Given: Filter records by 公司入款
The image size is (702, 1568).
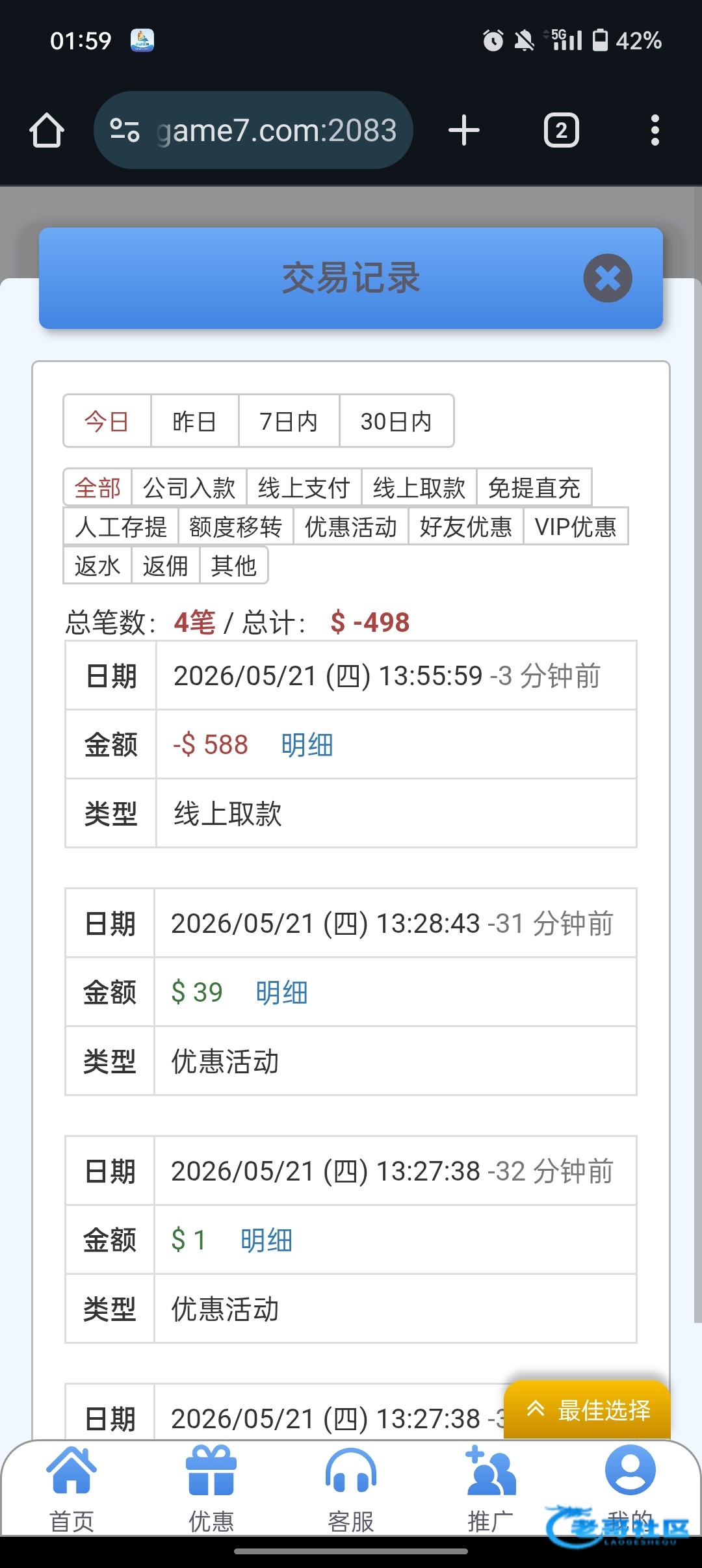Looking at the screenshot, I should point(189,487).
